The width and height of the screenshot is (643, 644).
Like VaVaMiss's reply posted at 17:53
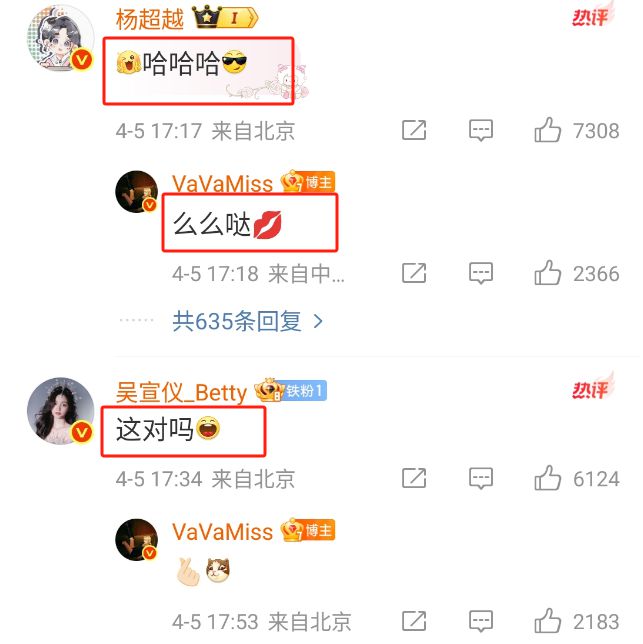coord(548,621)
